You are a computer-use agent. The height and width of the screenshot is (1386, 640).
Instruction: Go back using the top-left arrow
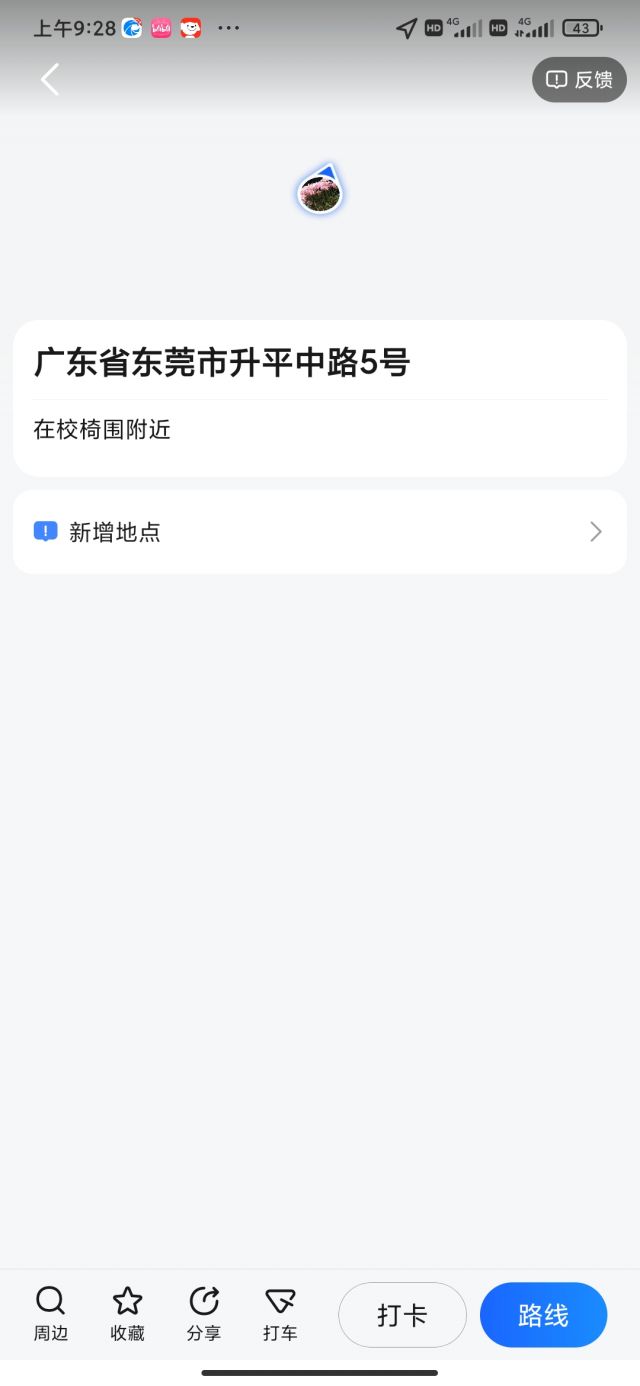(50, 79)
